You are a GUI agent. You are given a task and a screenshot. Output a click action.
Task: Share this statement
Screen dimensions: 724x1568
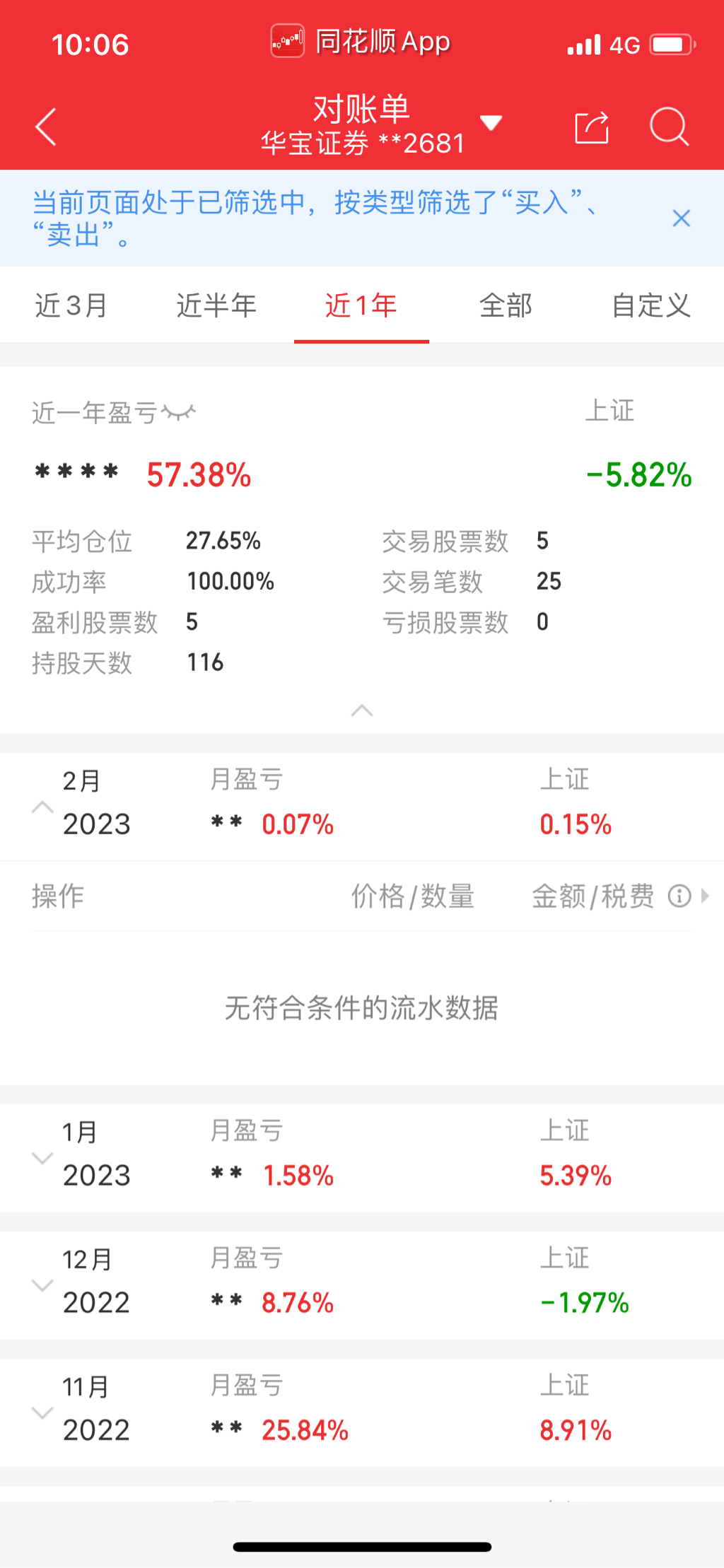coord(592,127)
